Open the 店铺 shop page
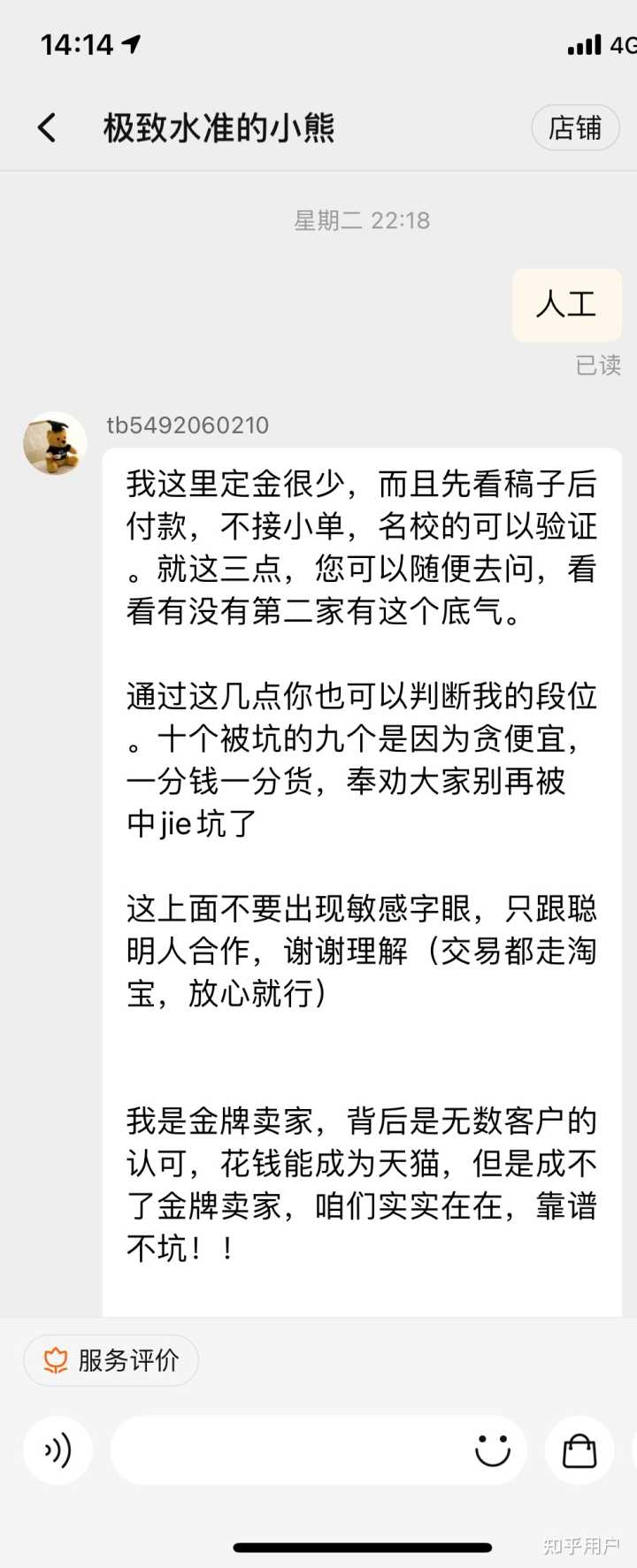 pyautogui.click(x=575, y=128)
